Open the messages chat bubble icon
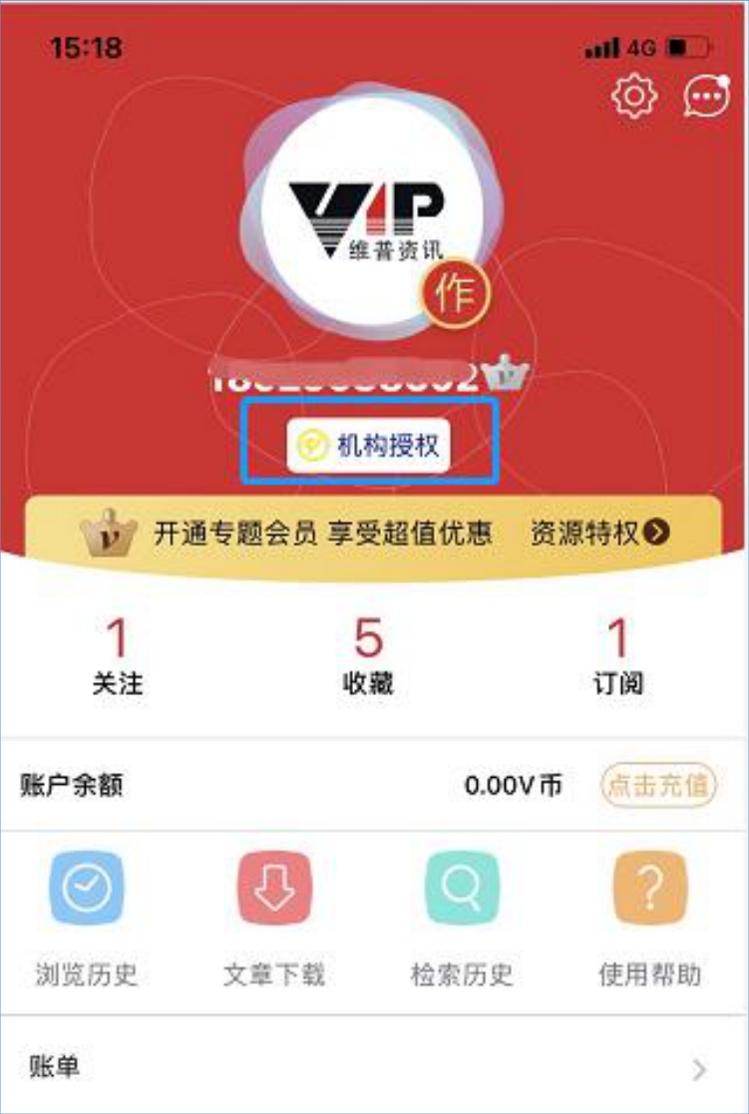Image resolution: width=749 pixels, height=1114 pixels. (x=706, y=96)
